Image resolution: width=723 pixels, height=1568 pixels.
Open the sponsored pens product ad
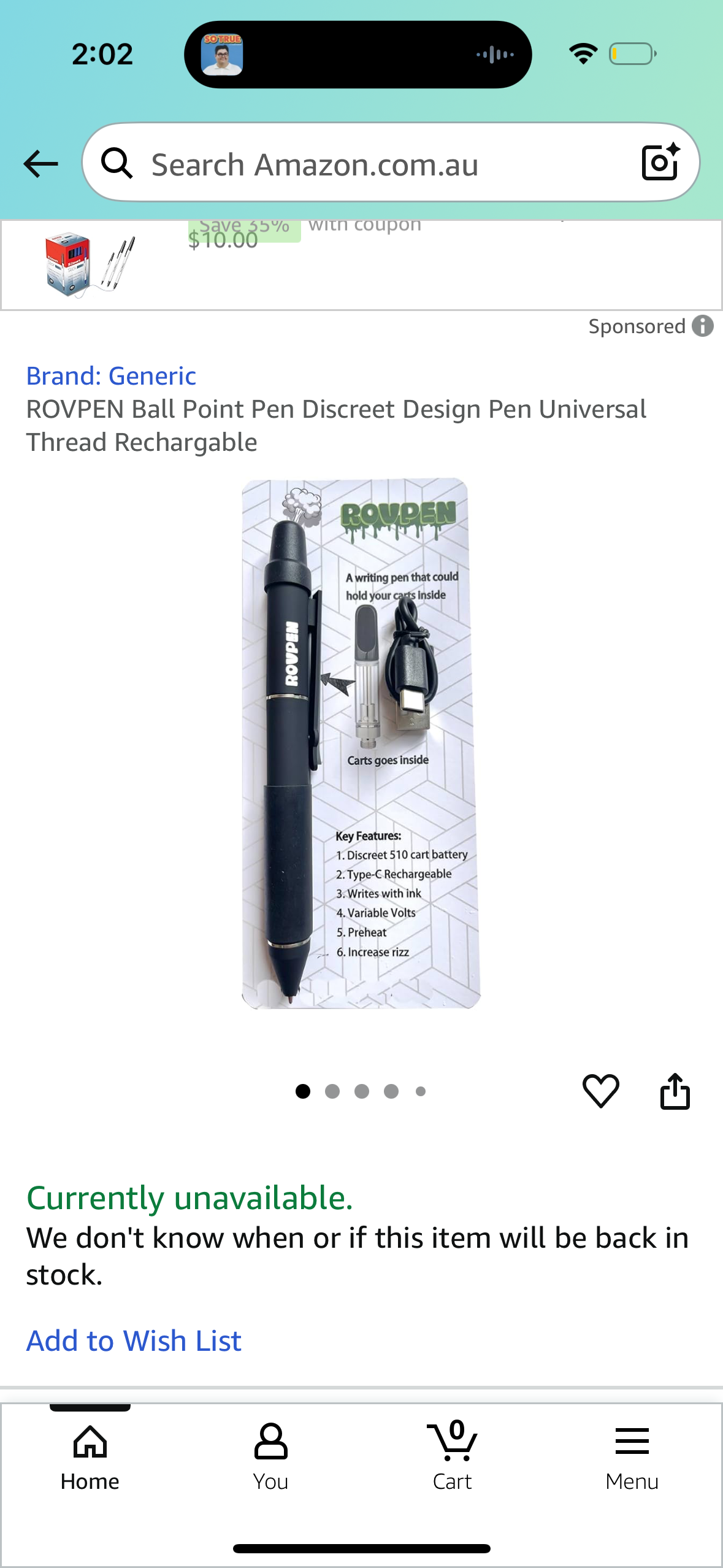(x=91, y=264)
